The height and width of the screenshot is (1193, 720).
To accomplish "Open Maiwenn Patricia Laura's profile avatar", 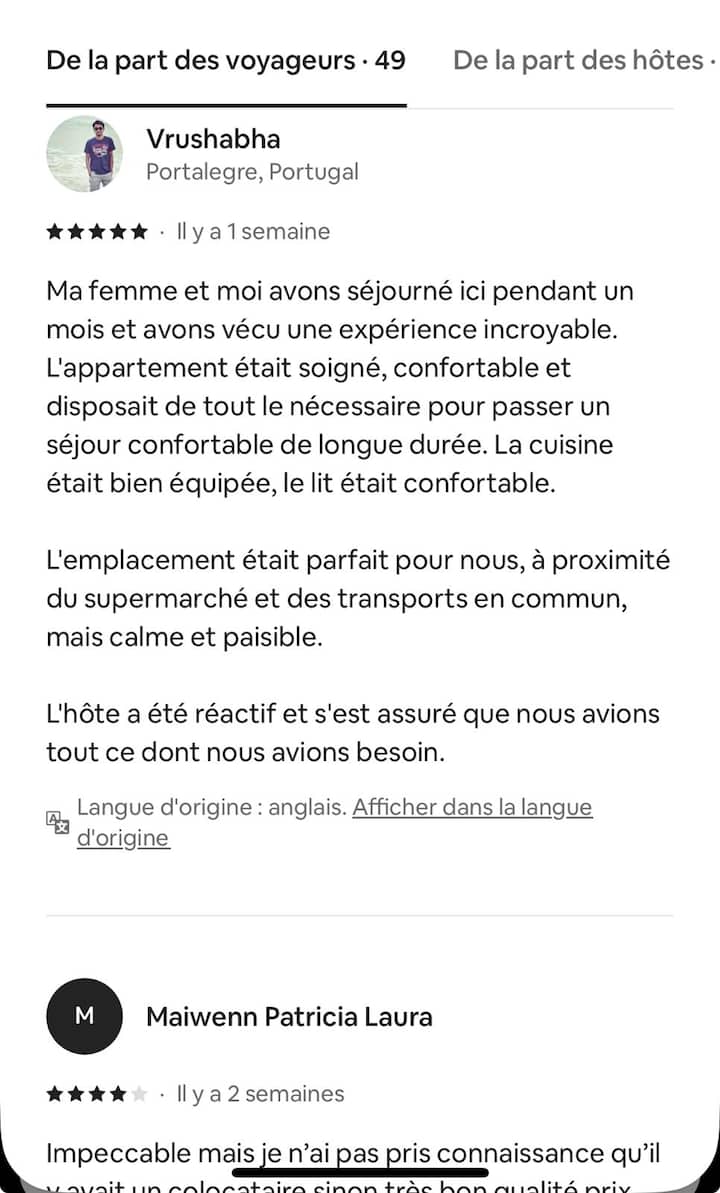I will [x=85, y=1016].
